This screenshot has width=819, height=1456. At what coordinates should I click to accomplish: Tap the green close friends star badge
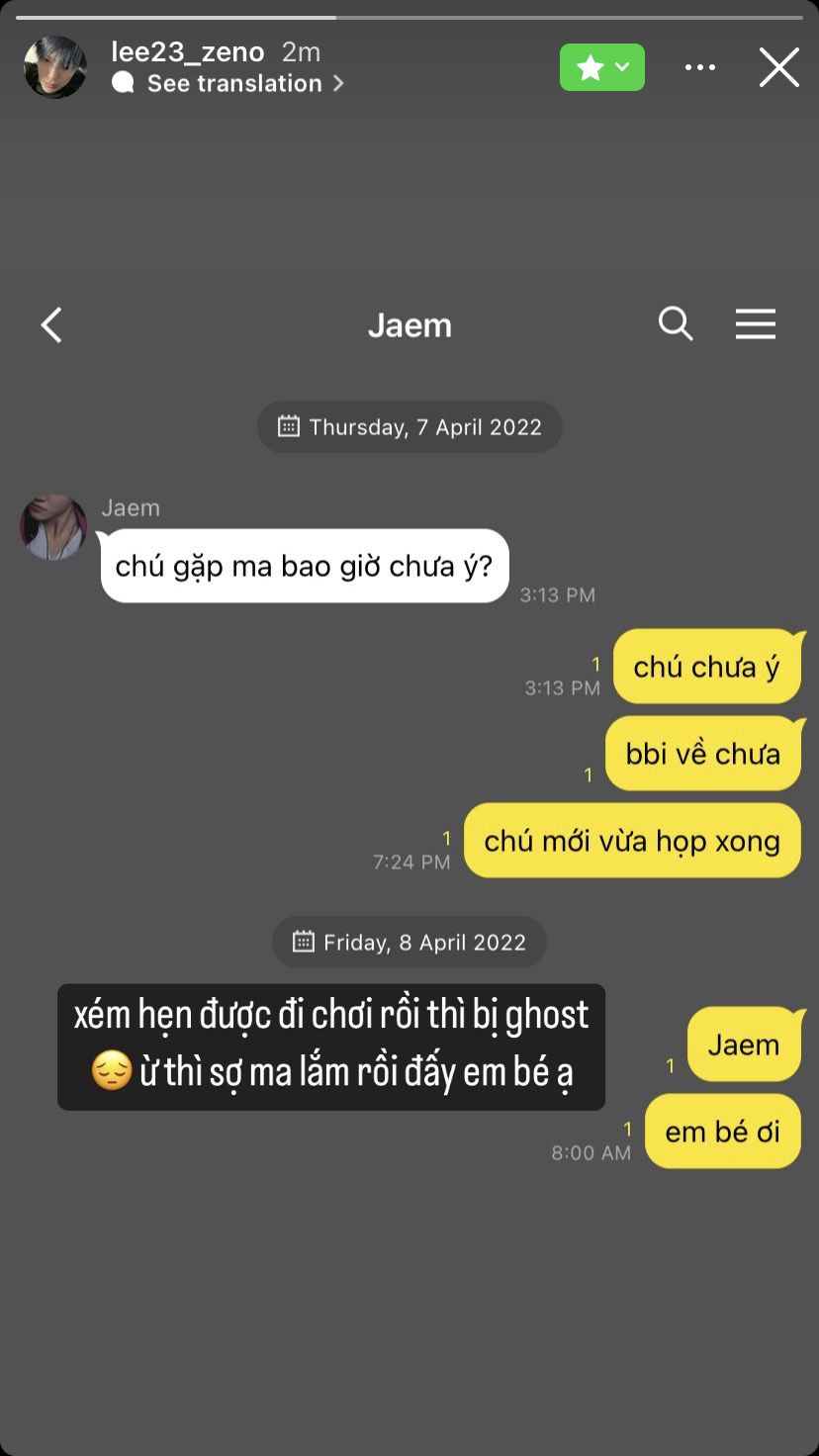pos(602,67)
